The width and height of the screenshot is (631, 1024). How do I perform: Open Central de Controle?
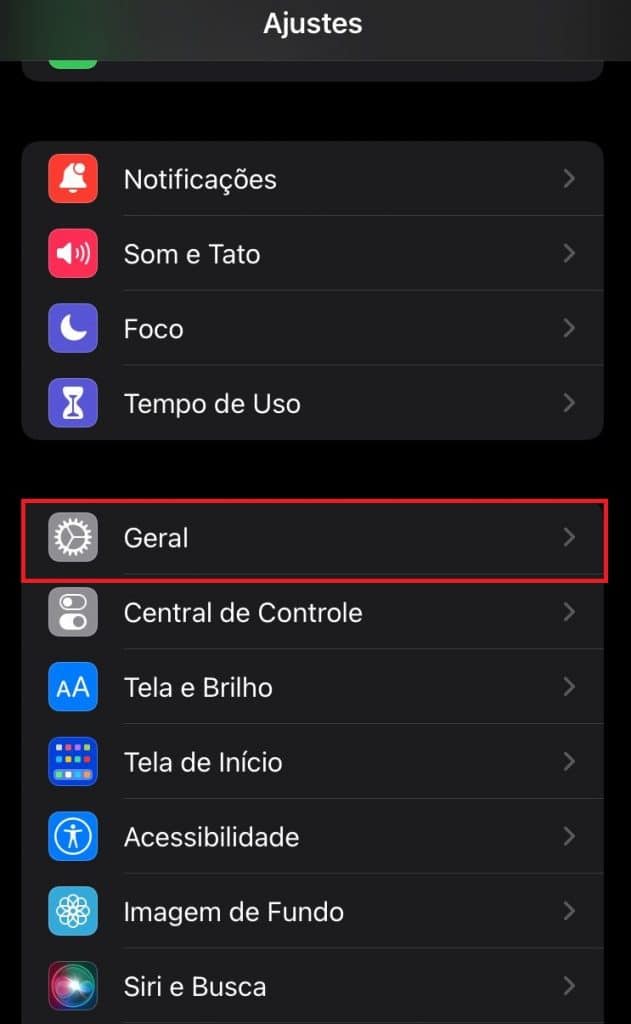pyautogui.click(x=312, y=613)
